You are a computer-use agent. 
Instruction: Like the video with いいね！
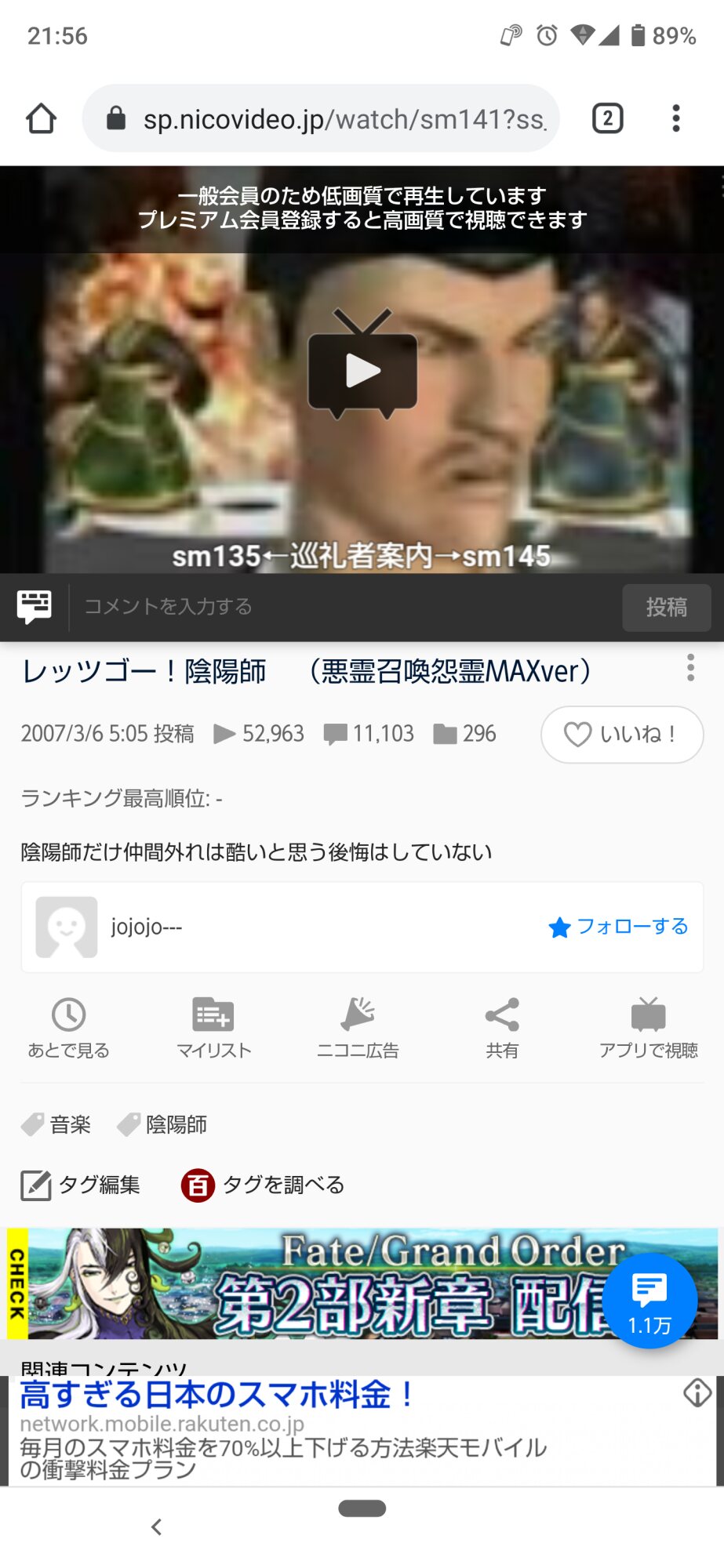point(621,735)
